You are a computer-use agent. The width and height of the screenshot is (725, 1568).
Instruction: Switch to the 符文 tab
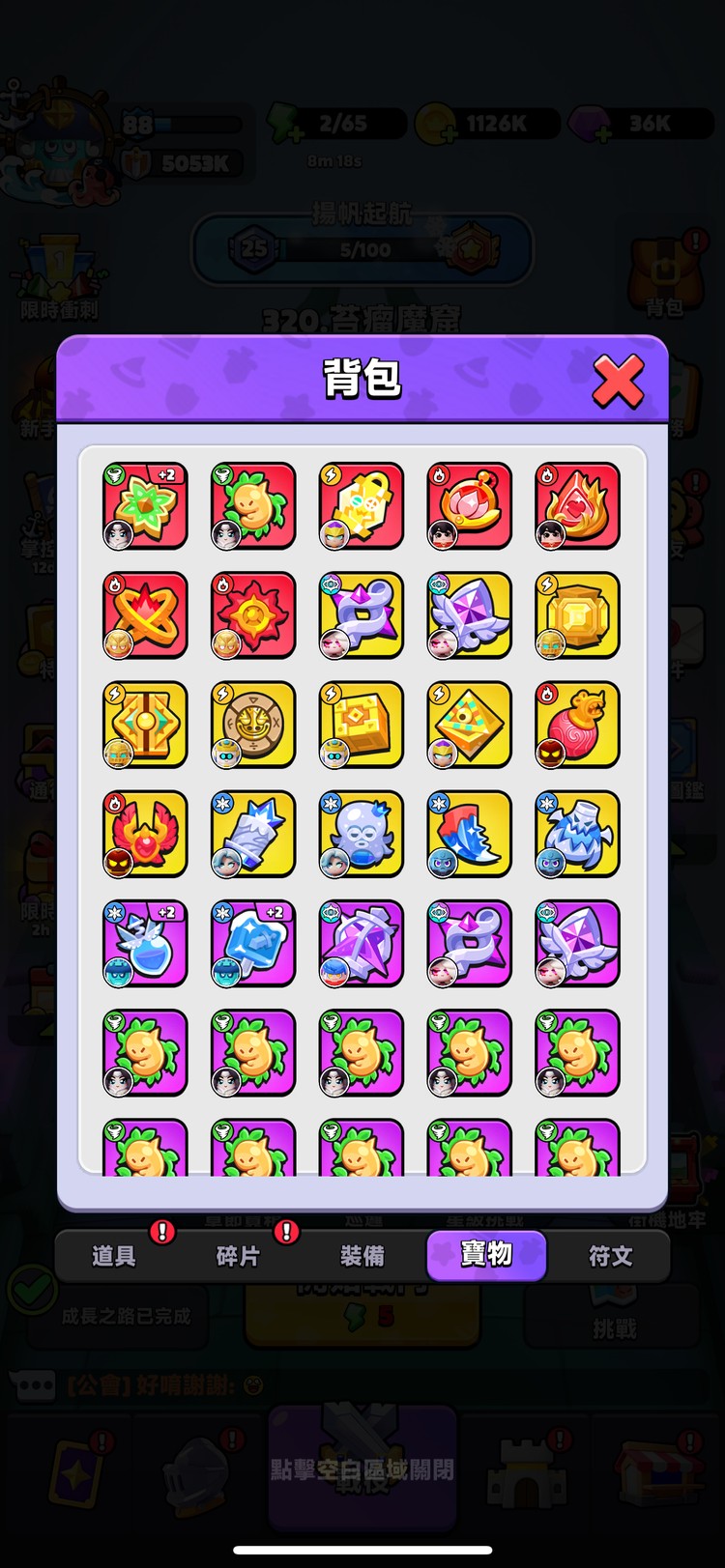pos(610,1255)
